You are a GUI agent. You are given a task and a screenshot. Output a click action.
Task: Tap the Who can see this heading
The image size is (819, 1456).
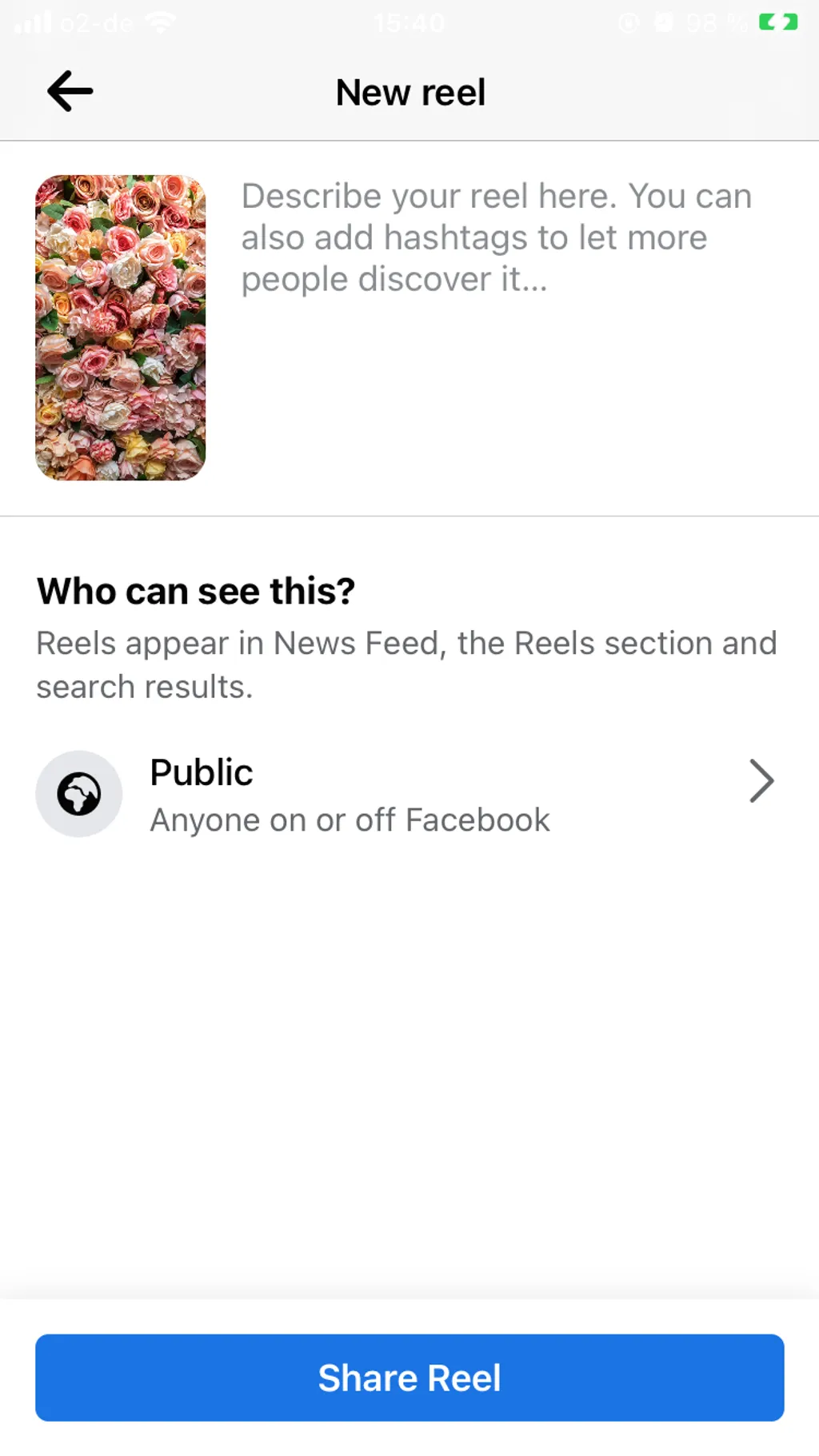[197, 590]
